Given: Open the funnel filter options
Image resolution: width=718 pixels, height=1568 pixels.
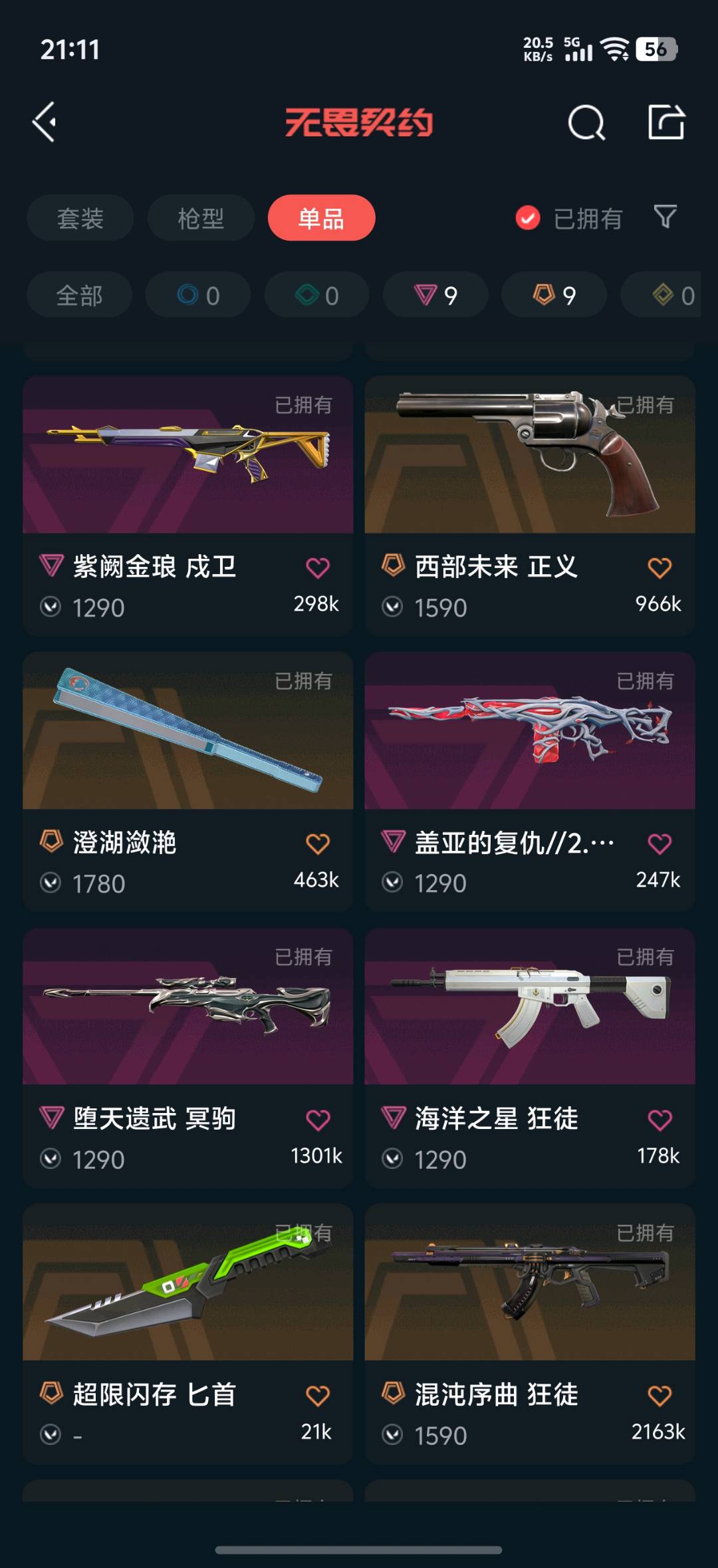Looking at the screenshot, I should pyautogui.click(x=665, y=217).
